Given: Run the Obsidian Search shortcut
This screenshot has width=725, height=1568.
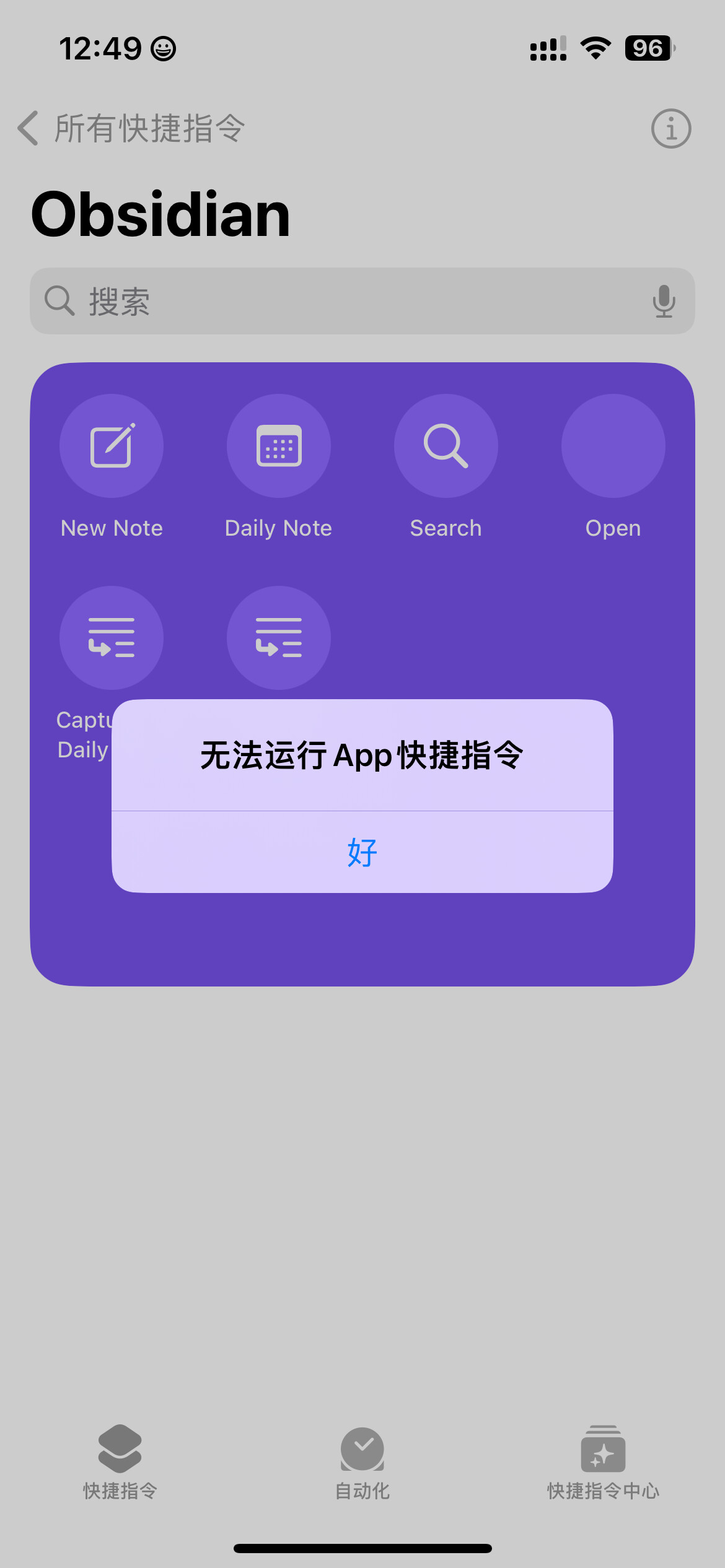Looking at the screenshot, I should tap(446, 446).
